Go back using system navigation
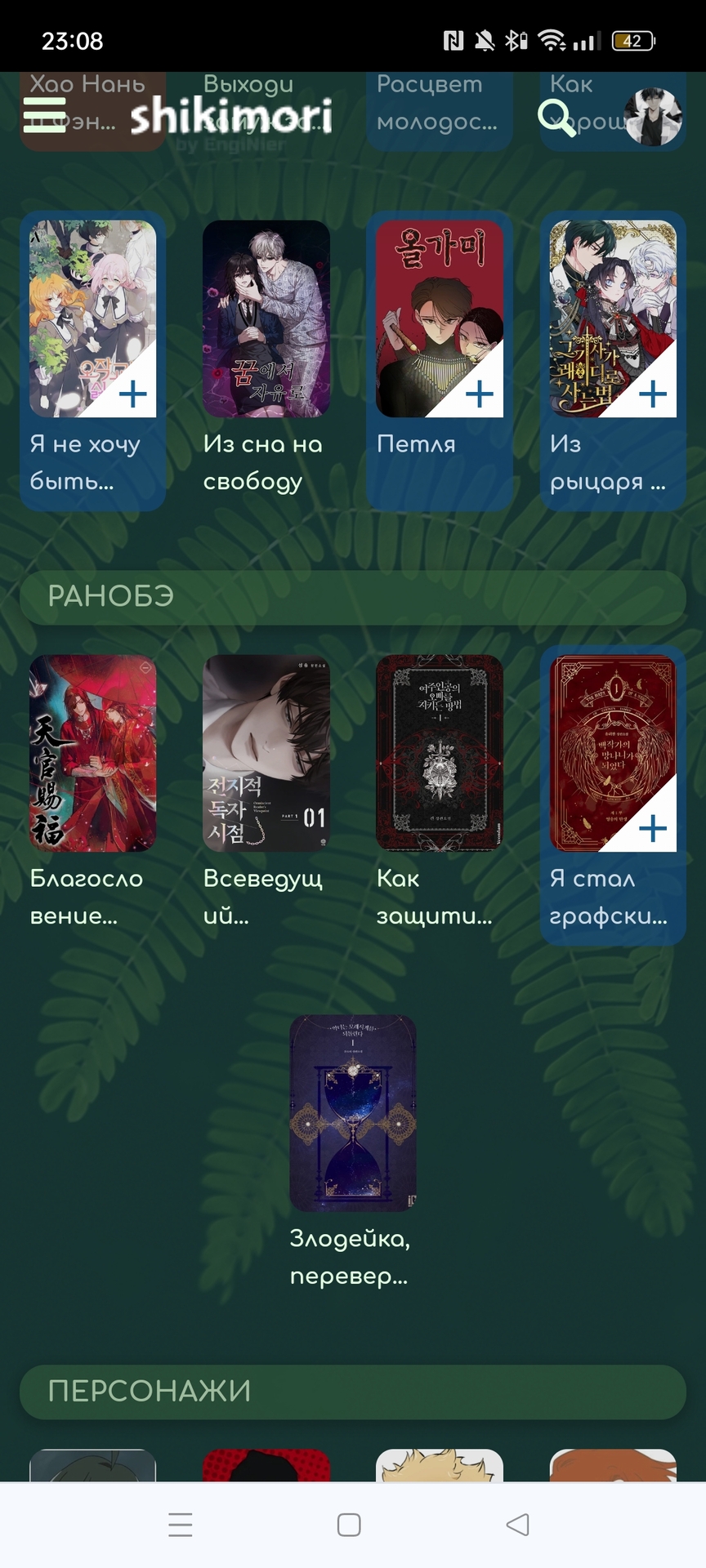 tap(518, 1525)
